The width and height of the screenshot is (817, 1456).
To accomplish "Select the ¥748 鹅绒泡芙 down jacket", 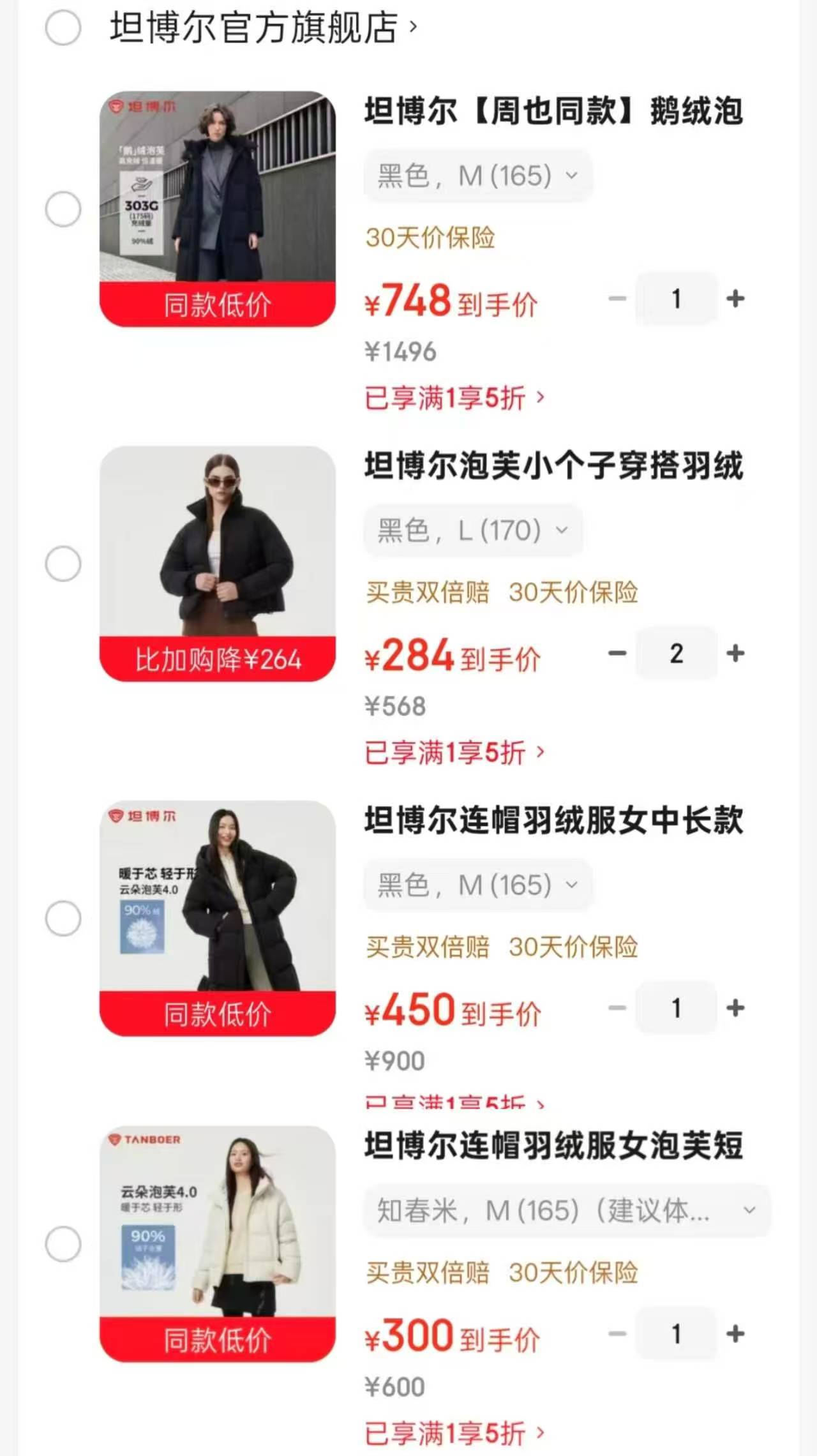I will click(63, 209).
